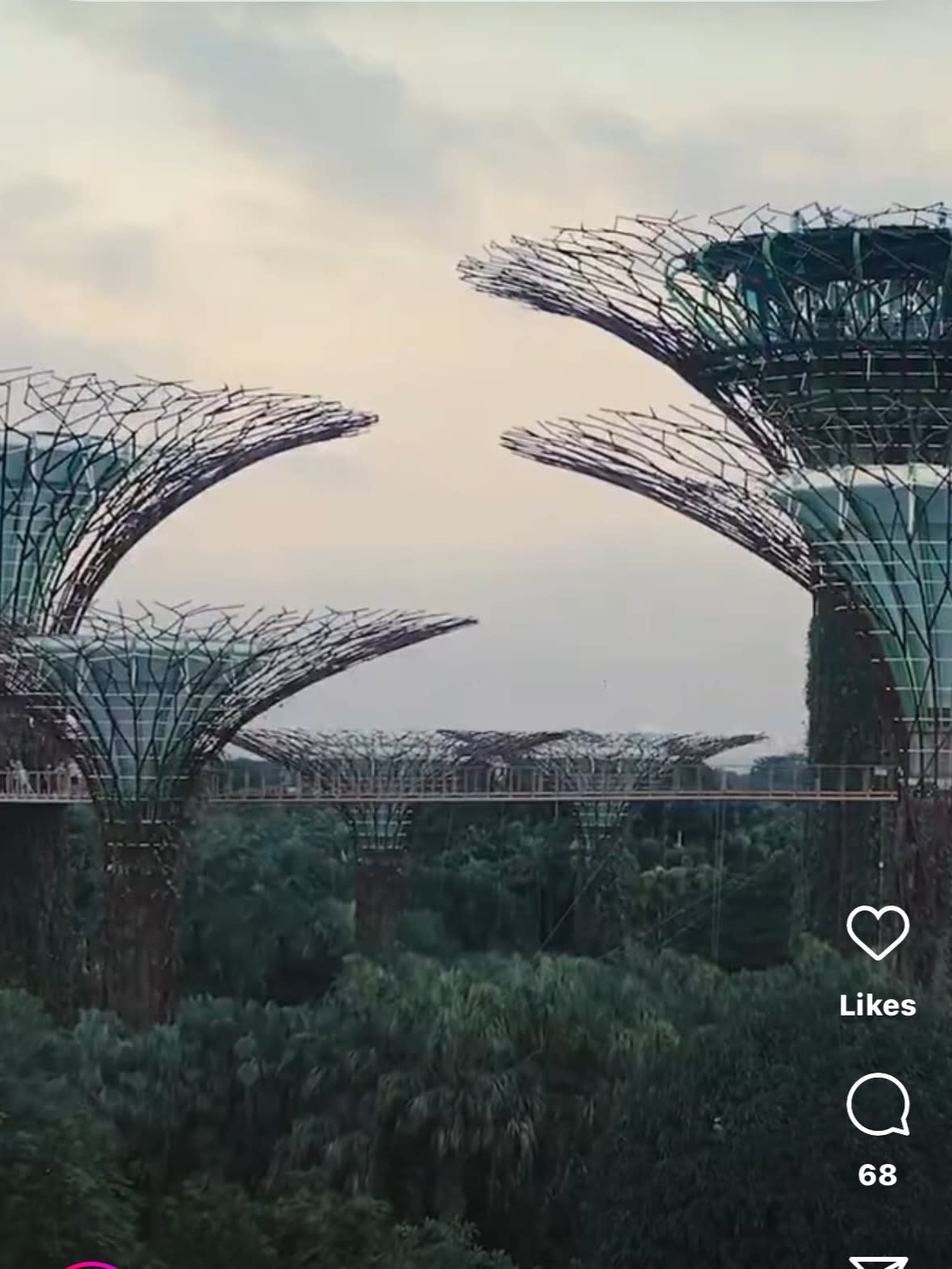Like this reel with the heart icon
Screen dimensions: 952x1269
[x=877, y=933]
